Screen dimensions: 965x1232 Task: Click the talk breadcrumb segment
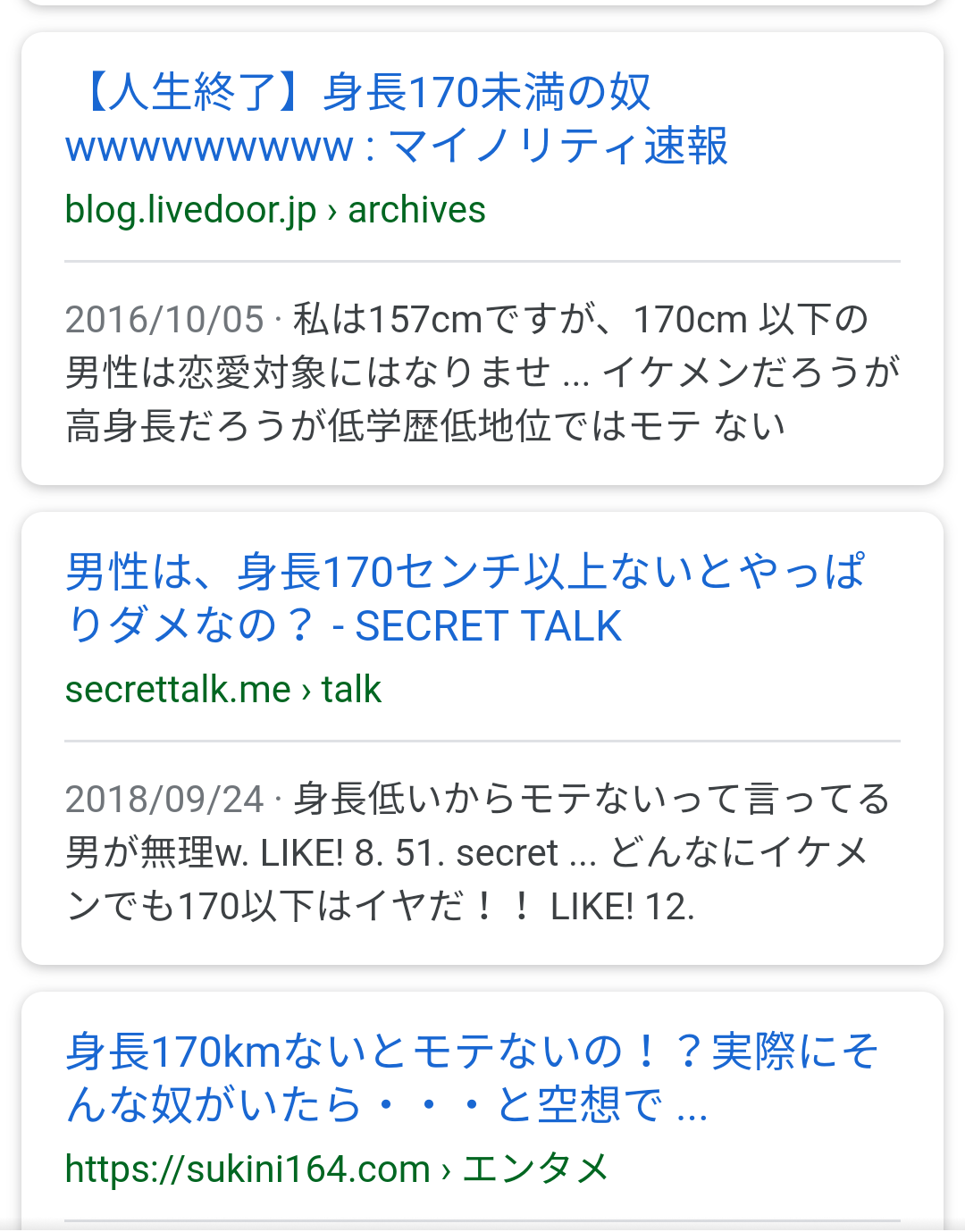pos(350,689)
